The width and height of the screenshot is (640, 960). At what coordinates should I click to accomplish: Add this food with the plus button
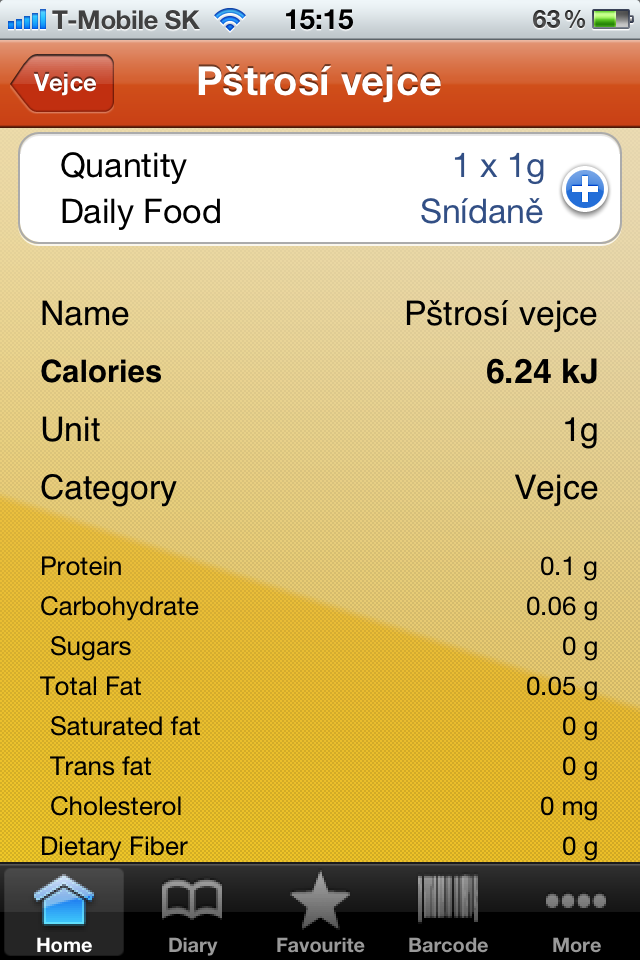[584, 190]
